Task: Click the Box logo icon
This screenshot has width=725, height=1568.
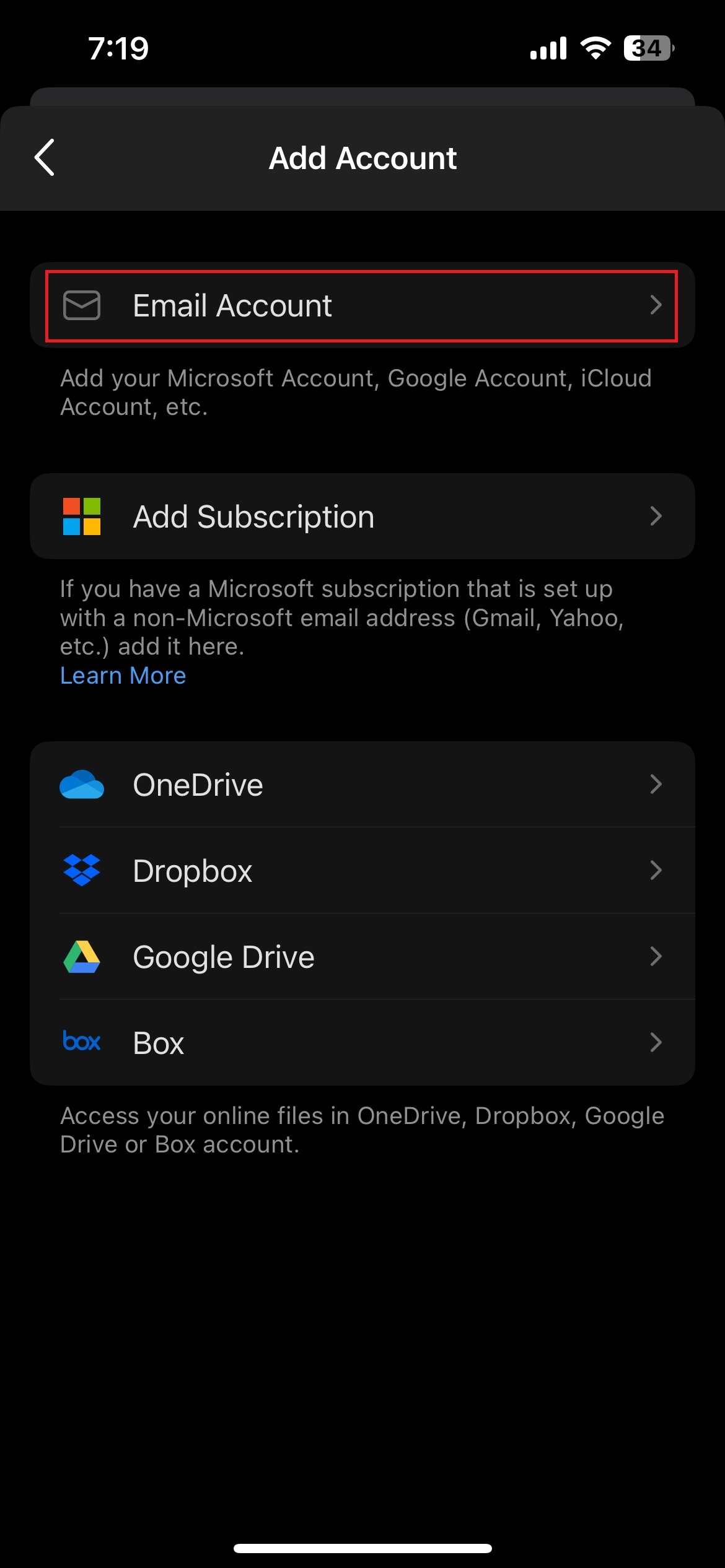Action: (x=81, y=1042)
